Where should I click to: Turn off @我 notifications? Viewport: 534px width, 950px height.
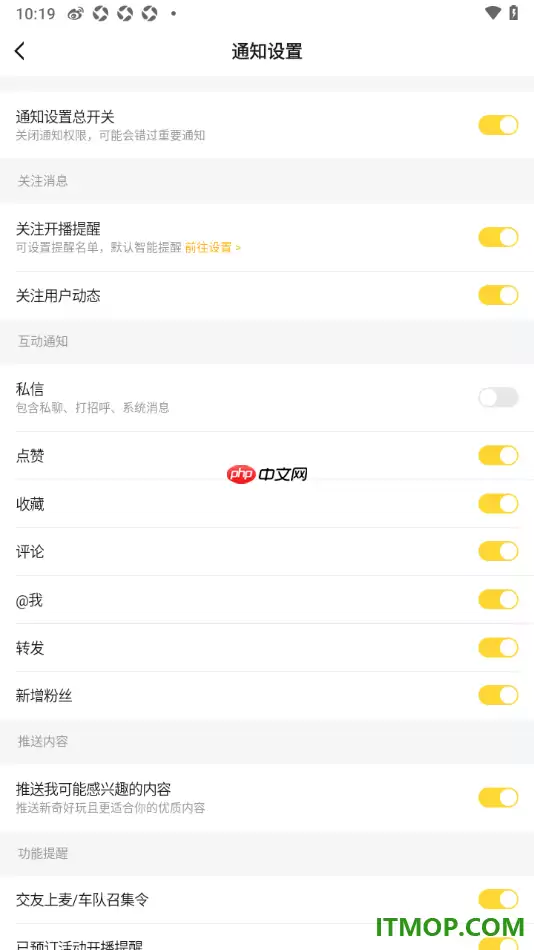pos(498,600)
